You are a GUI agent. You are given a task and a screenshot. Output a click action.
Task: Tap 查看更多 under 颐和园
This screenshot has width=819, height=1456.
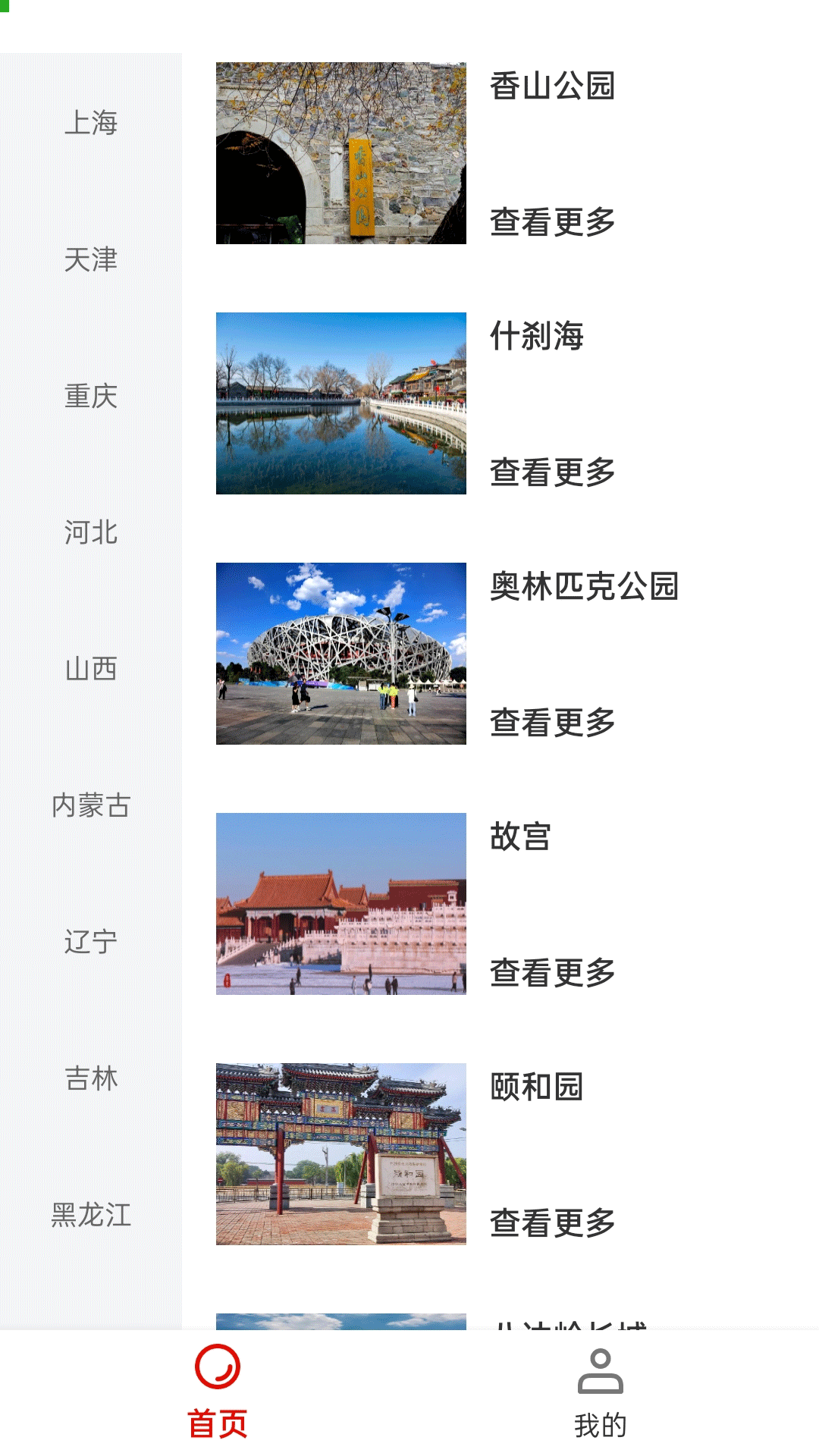click(552, 1223)
